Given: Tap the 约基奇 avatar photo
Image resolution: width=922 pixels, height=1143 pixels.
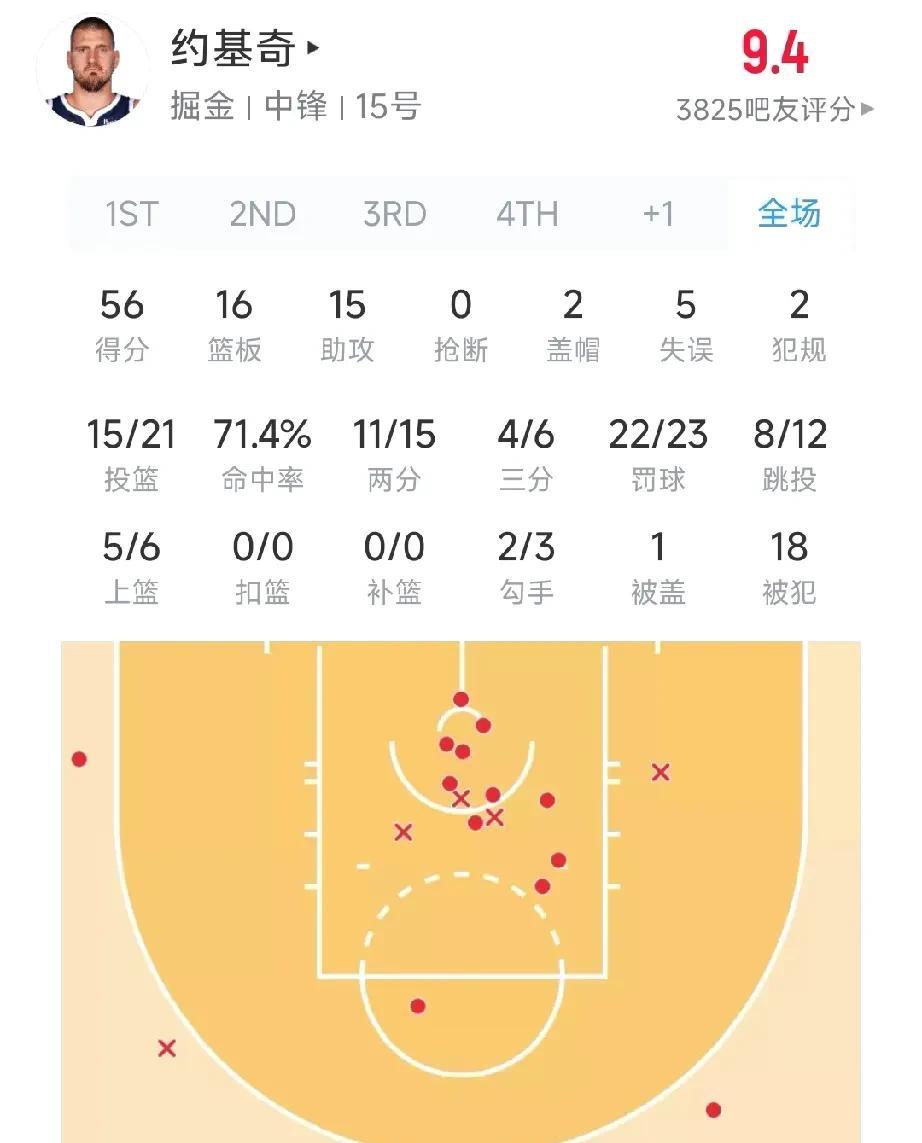Looking at the screenshot, I should (92, 72).
